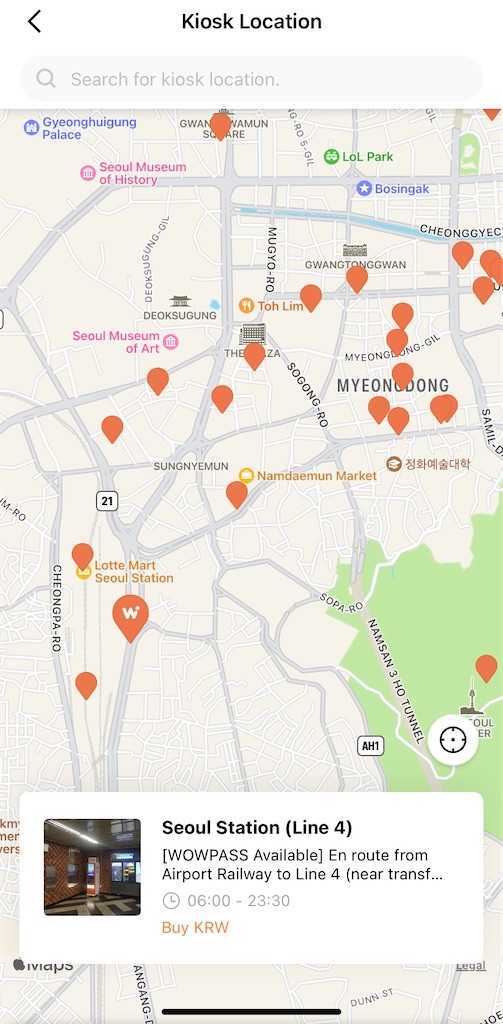This screenshot has height=1024, width=503.
Task: Tap the kiosk location search field
Action: coord(252,79)
